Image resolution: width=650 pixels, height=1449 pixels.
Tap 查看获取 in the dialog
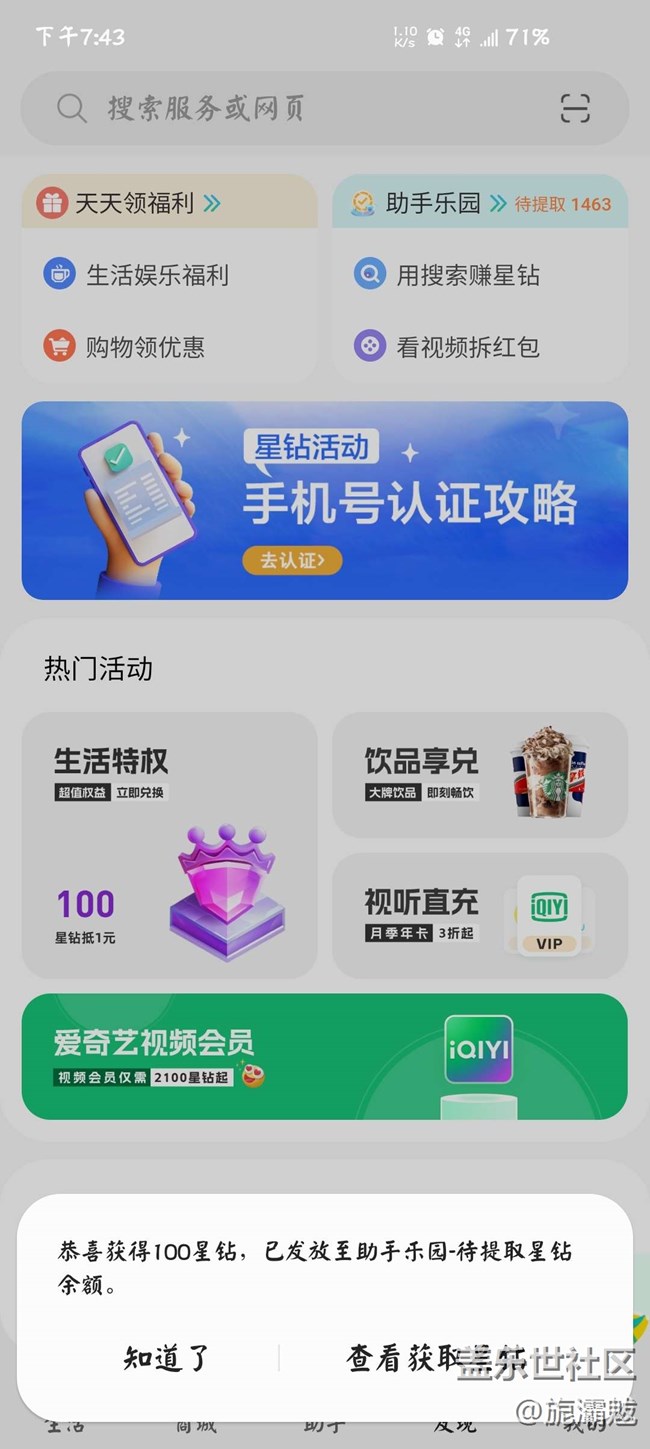click(x=430, y=1357)
